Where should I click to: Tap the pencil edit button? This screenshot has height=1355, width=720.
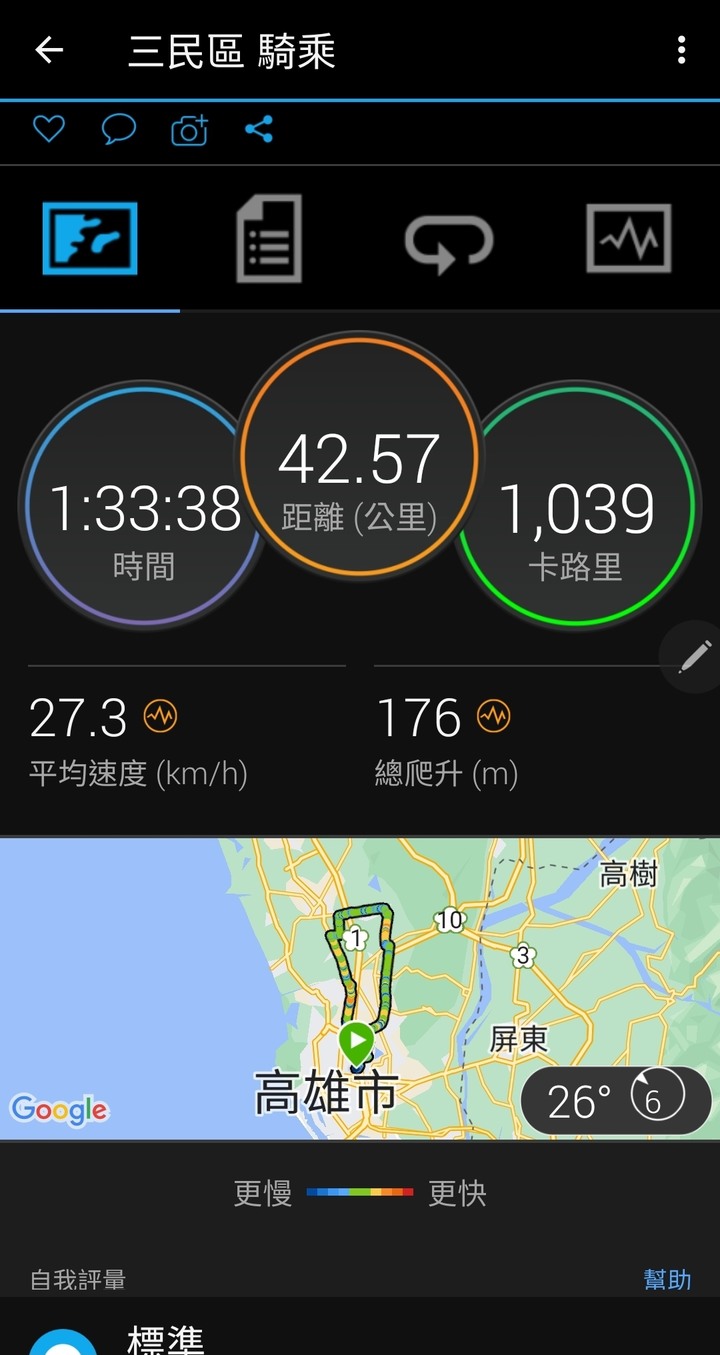pos(694,656)
